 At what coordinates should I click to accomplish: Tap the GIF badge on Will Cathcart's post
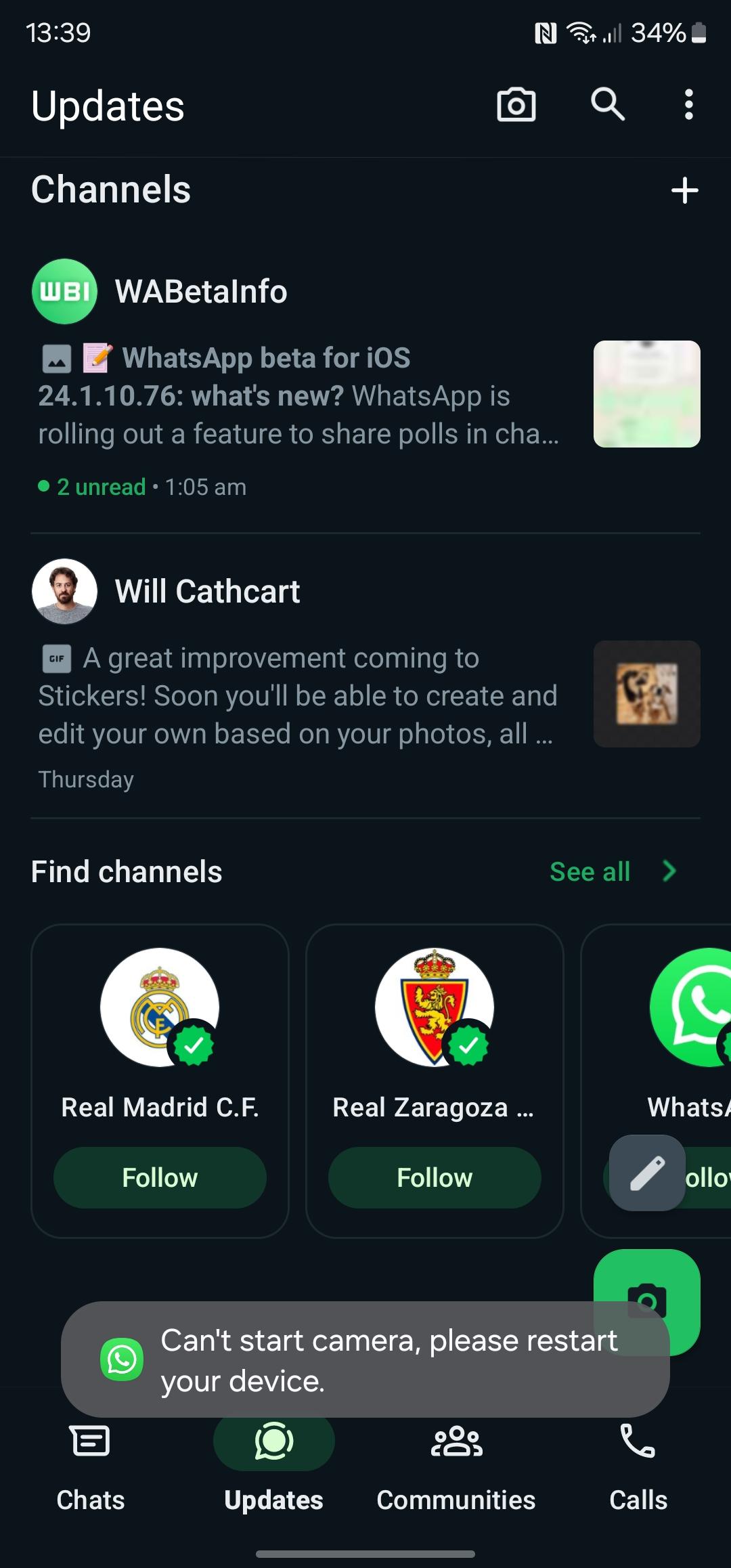58,657
